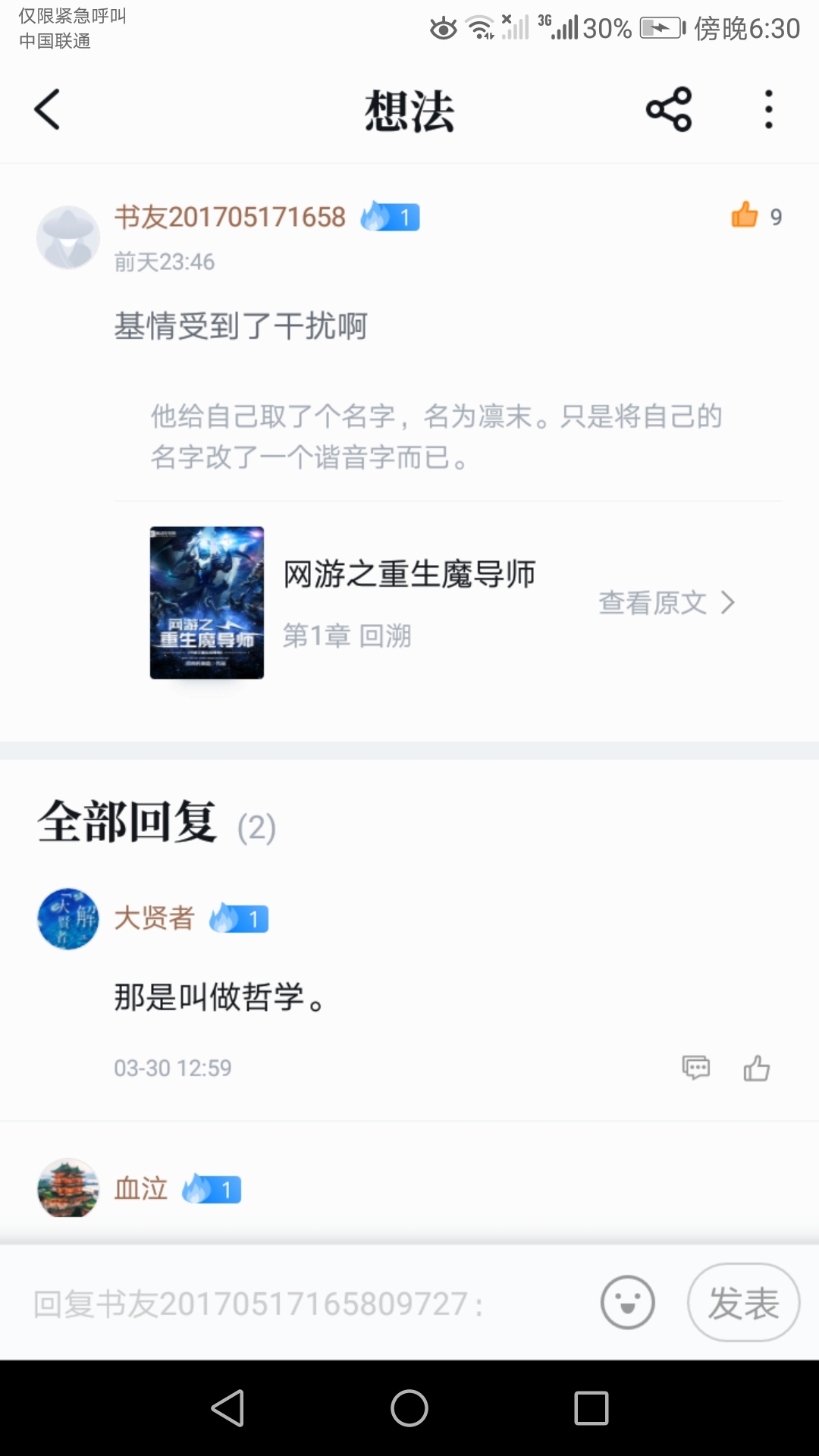The image size is (819, 1456).
Task: Open profile avatar of 书友201705171658
Action: [68, 237]
